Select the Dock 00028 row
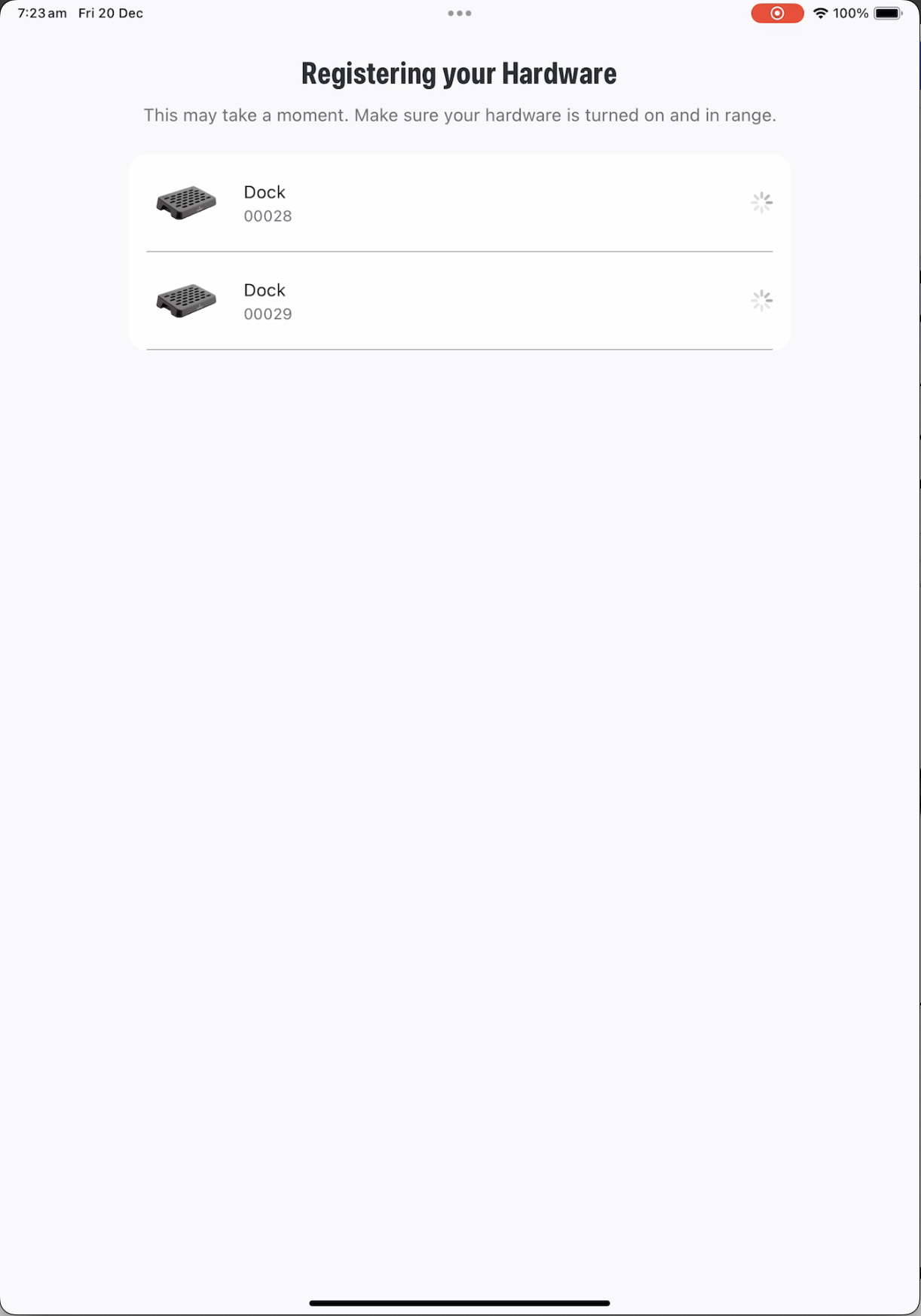921x1316 pixels. click(x=458, y=204)
